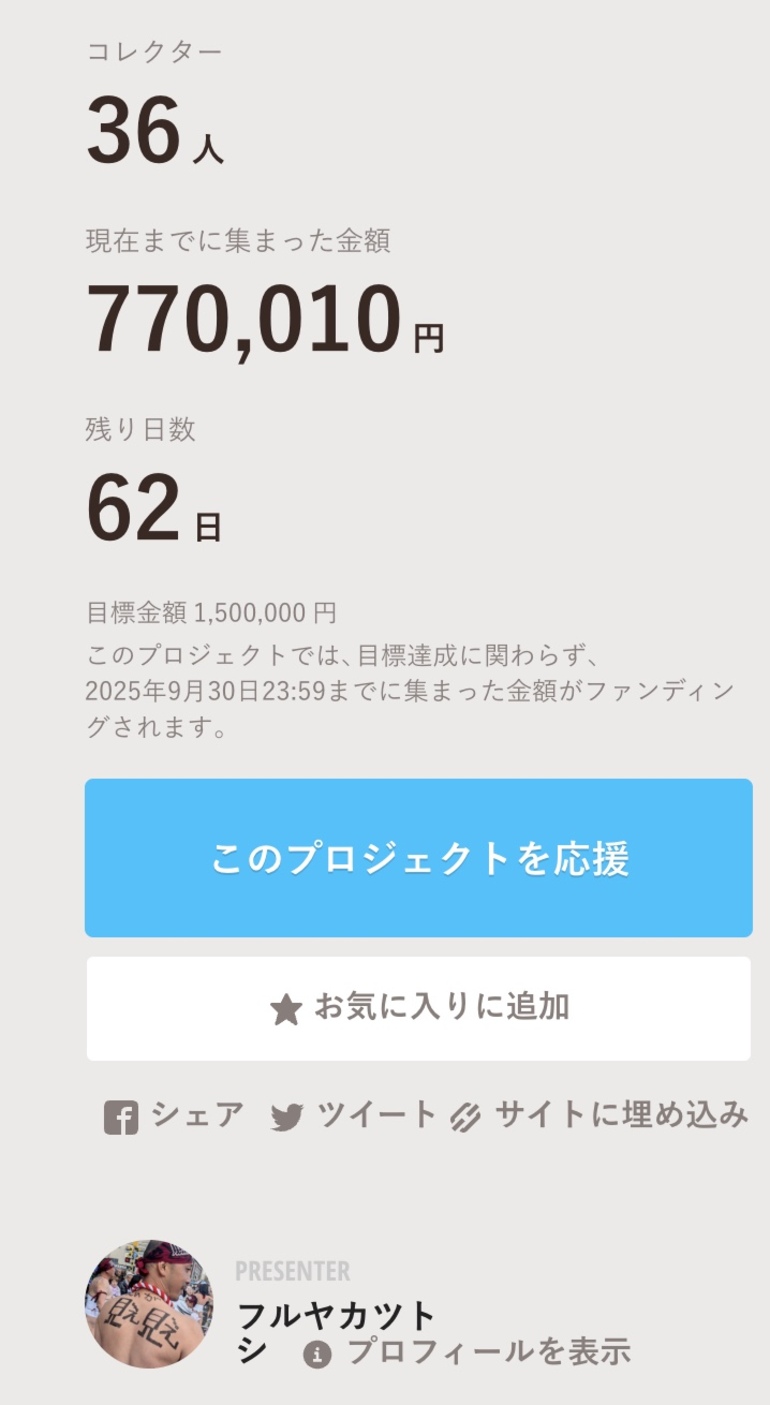The width and height of the screenshot is (770, 1405).
Task: Open サイトに埋め込み embed option
Action: pyautogui.click(x=599, y=1115)
